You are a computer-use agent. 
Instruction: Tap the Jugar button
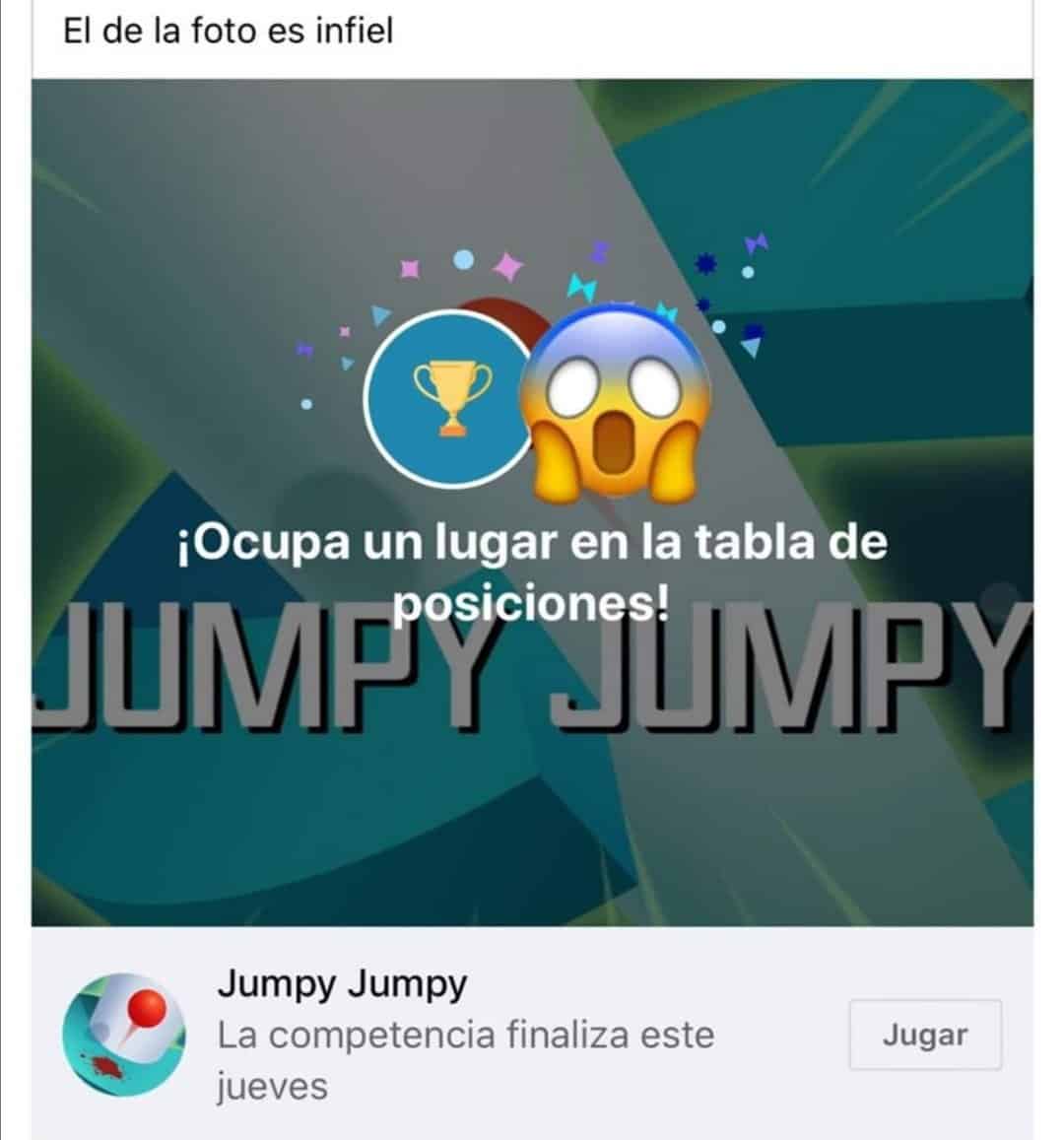924,1035
